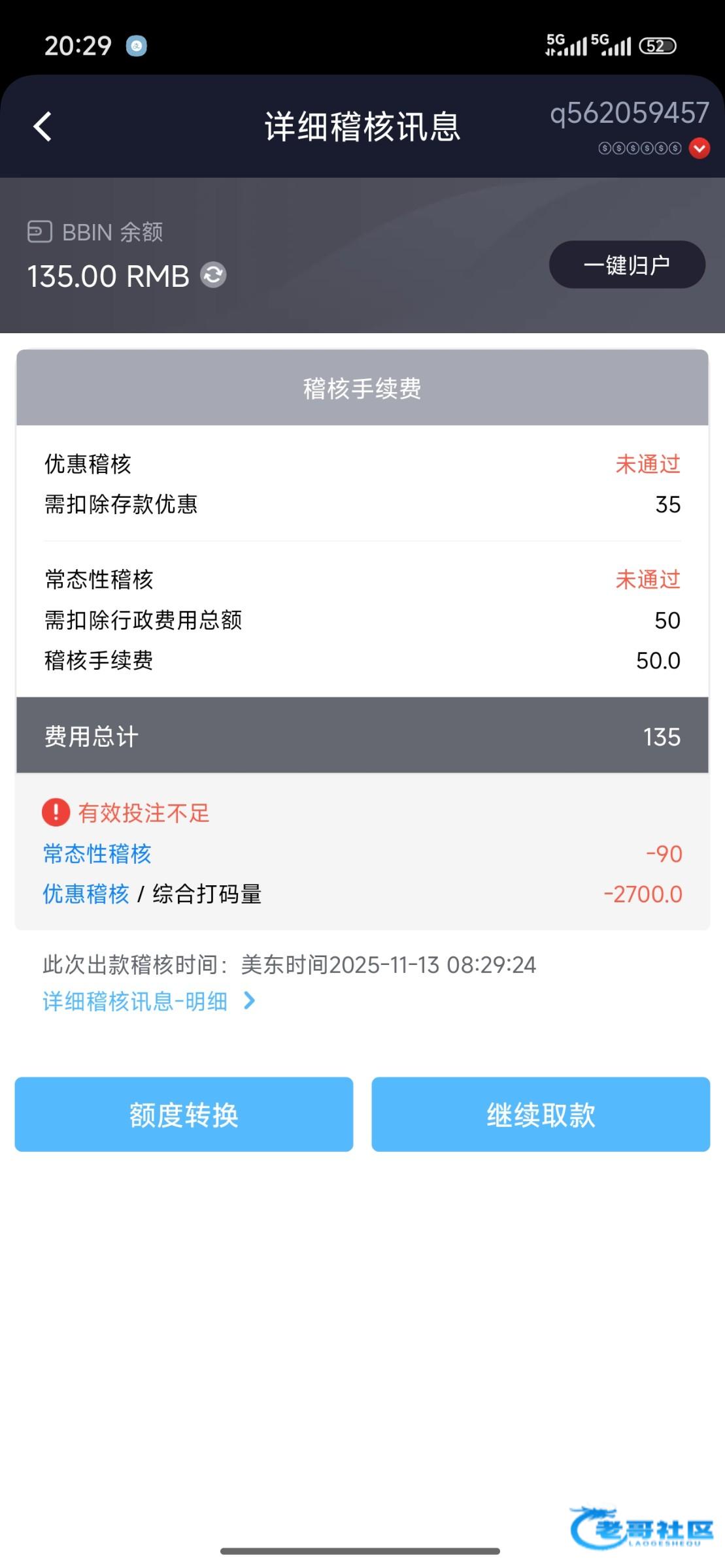Open the blue 优惠稽核 link

pyautogui.click(x=86, y=894)
